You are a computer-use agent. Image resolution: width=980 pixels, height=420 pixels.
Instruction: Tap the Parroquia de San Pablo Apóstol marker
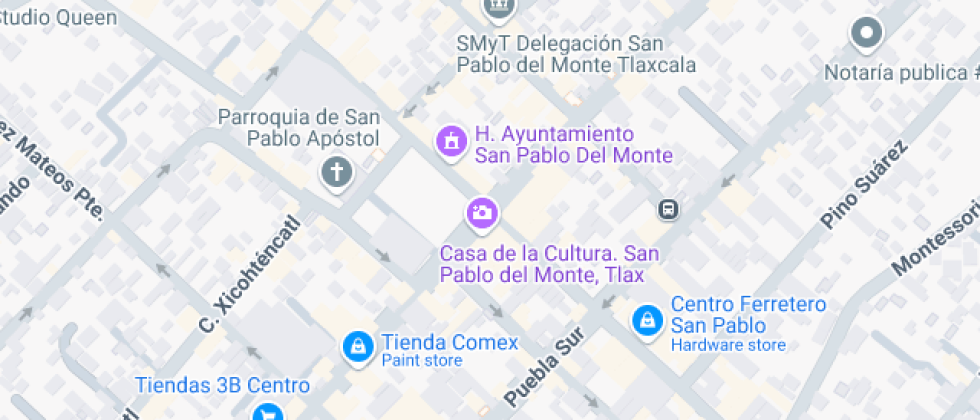337,174
